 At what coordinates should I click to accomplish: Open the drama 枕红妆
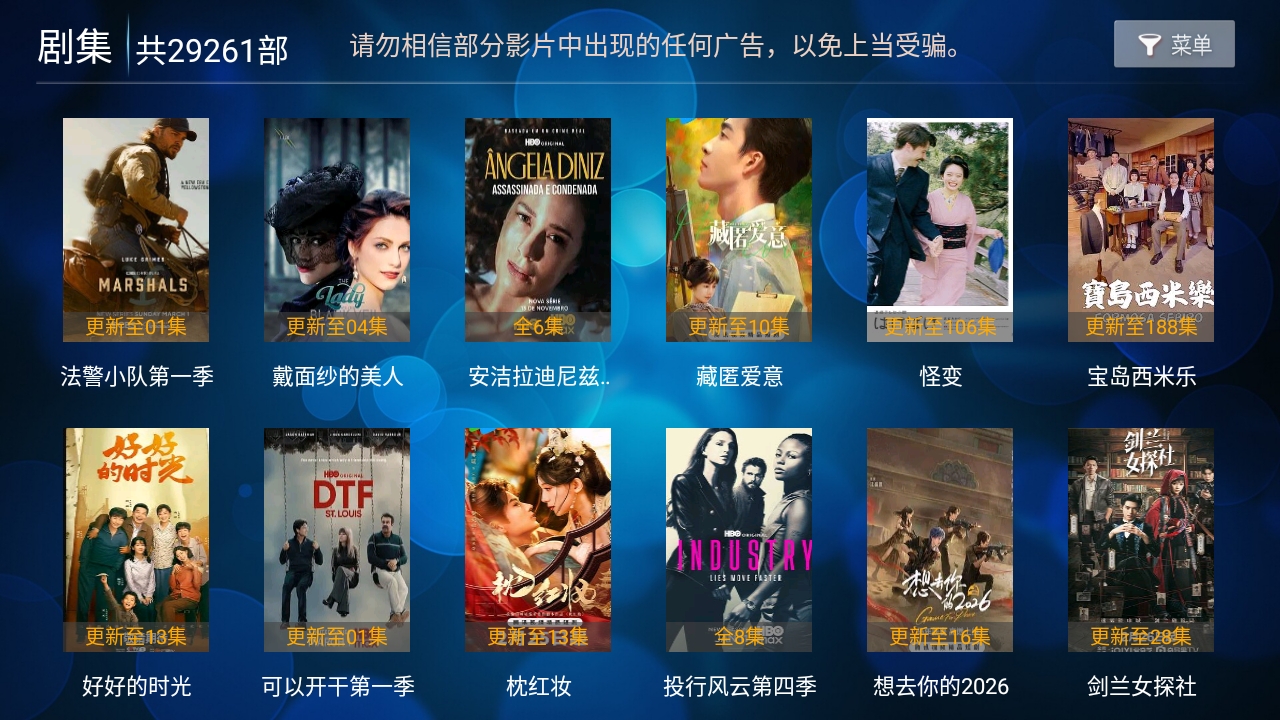point(538,540)
